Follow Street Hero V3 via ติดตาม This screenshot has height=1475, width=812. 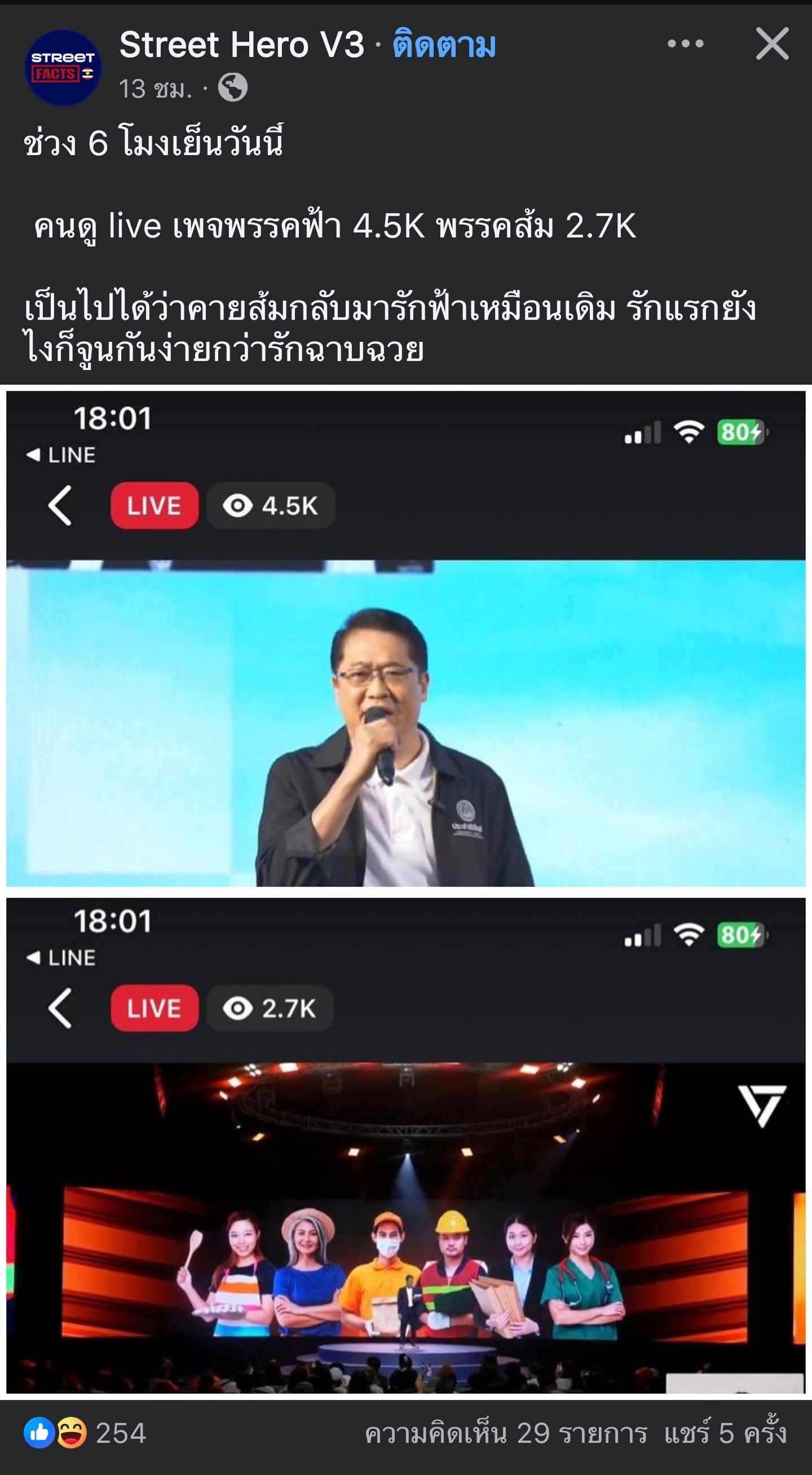[443, 45]
